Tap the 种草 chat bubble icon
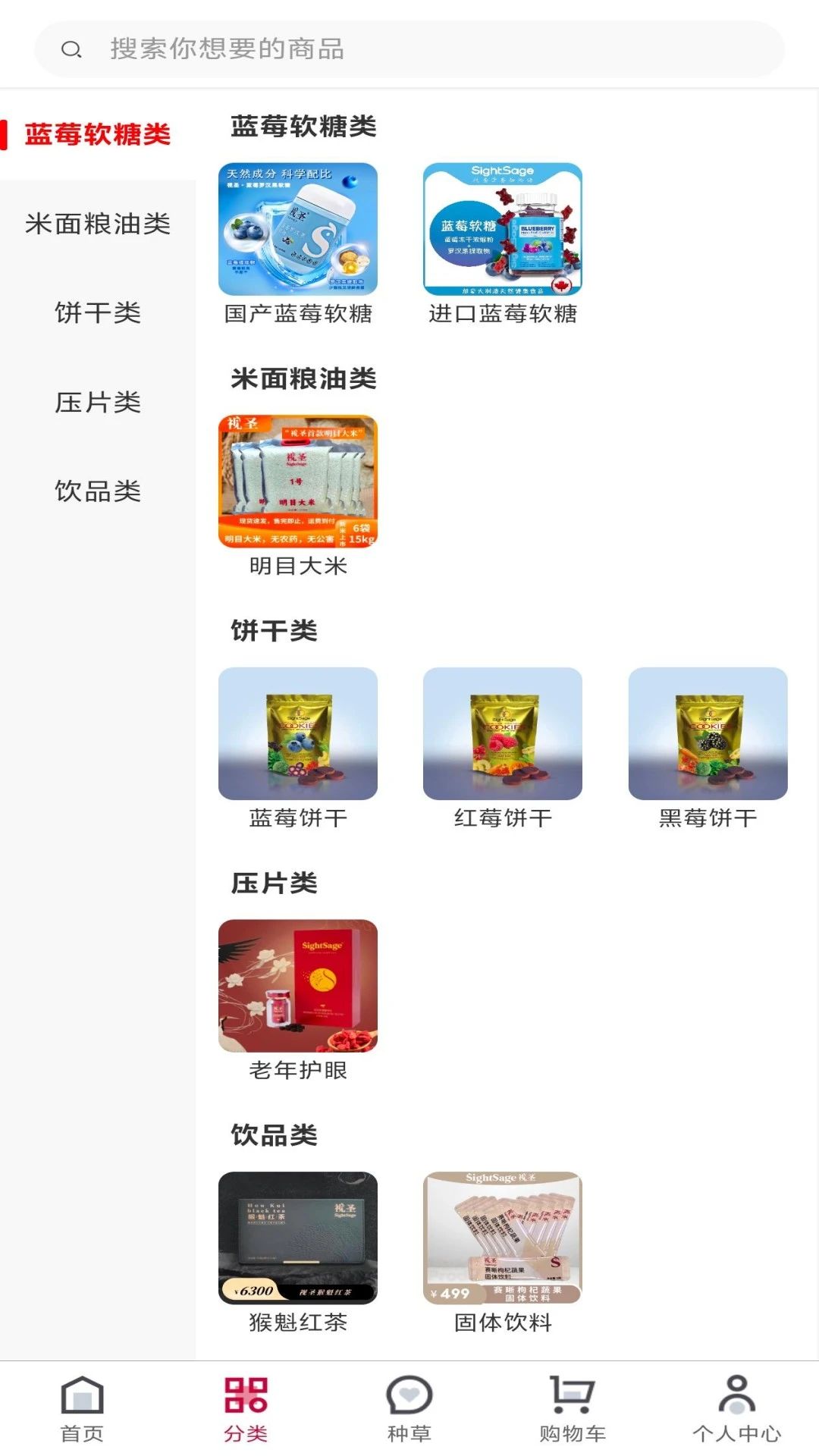819x1456 pixels. point(409,1407)
